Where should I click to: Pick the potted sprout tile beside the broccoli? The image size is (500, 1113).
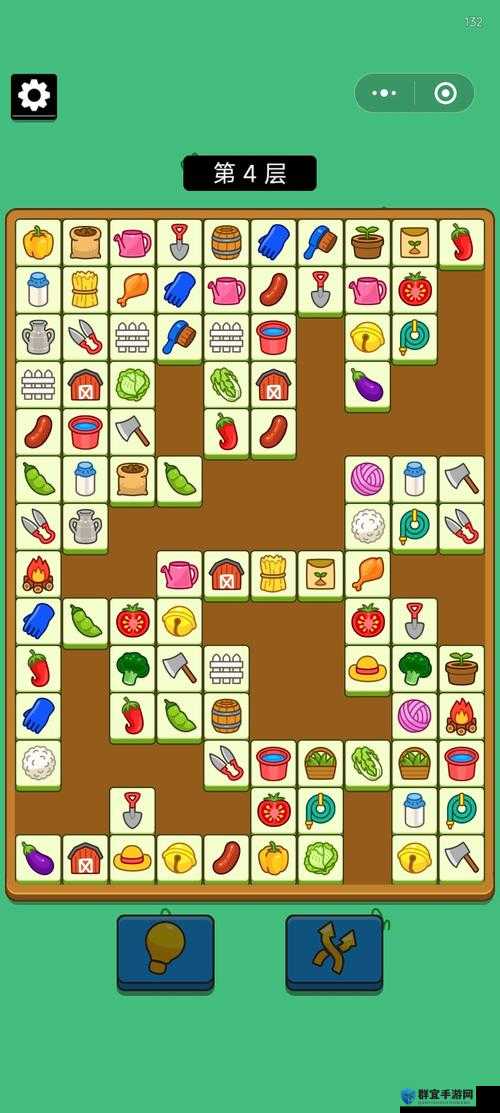pyautogui.click(x=462, y=669)
